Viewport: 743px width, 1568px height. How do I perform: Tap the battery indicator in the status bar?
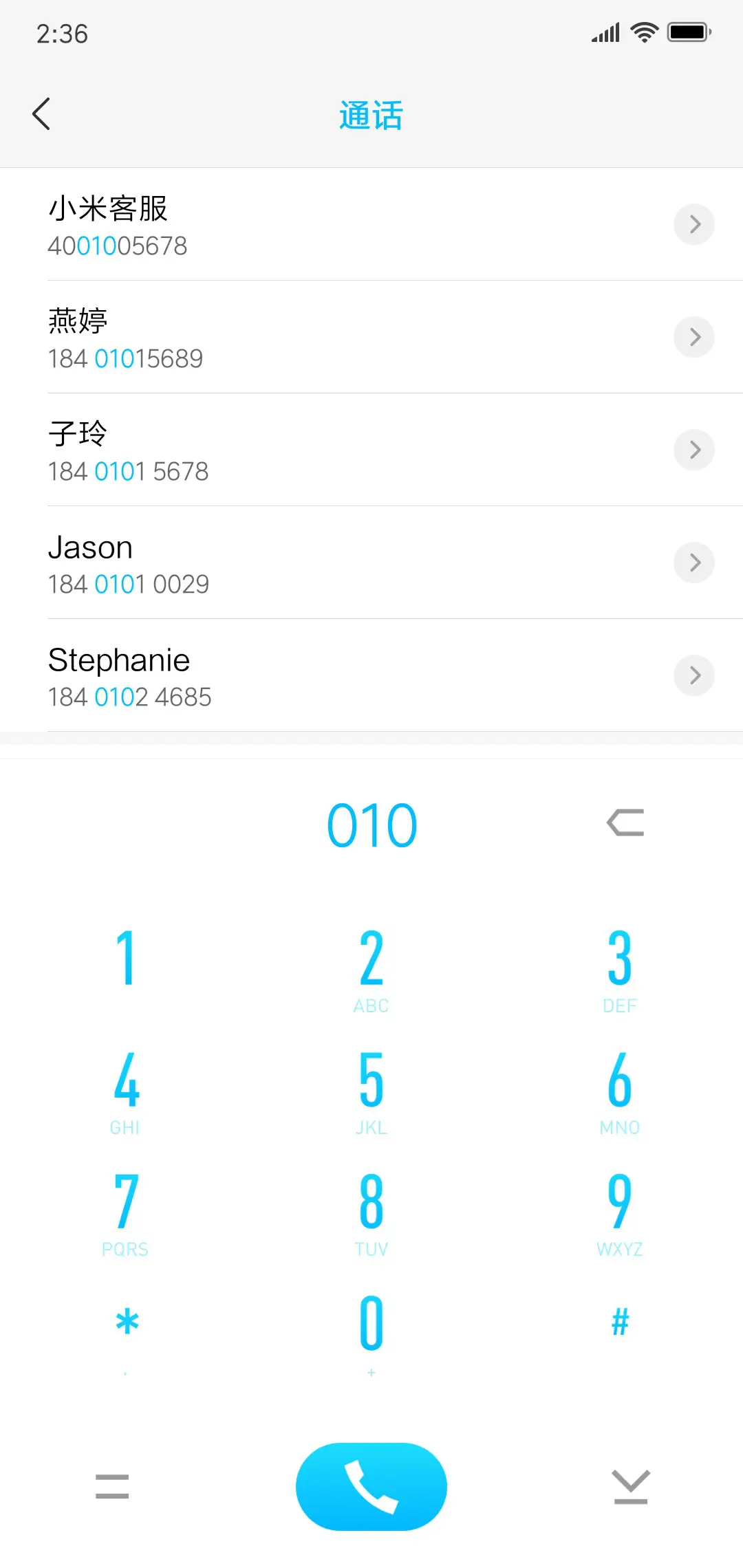(x=685, y=30)
